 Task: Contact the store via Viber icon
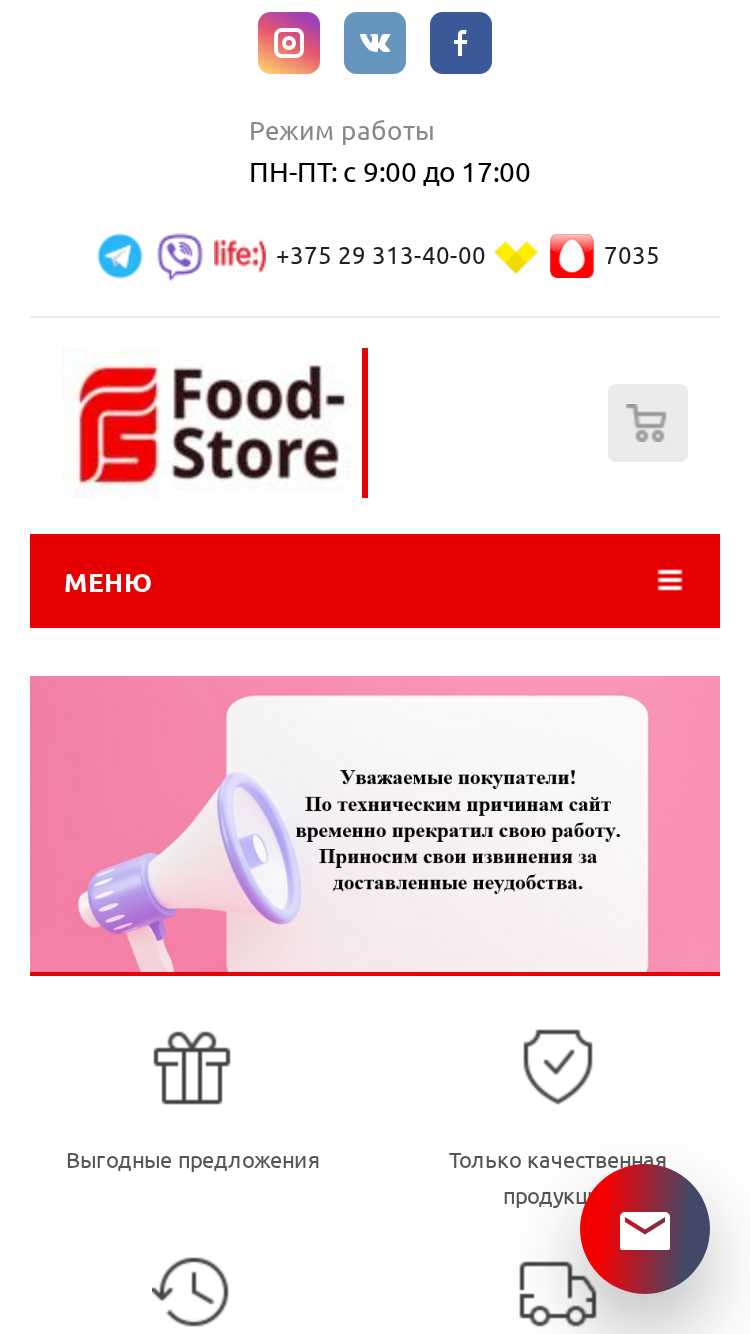point(180,256)
